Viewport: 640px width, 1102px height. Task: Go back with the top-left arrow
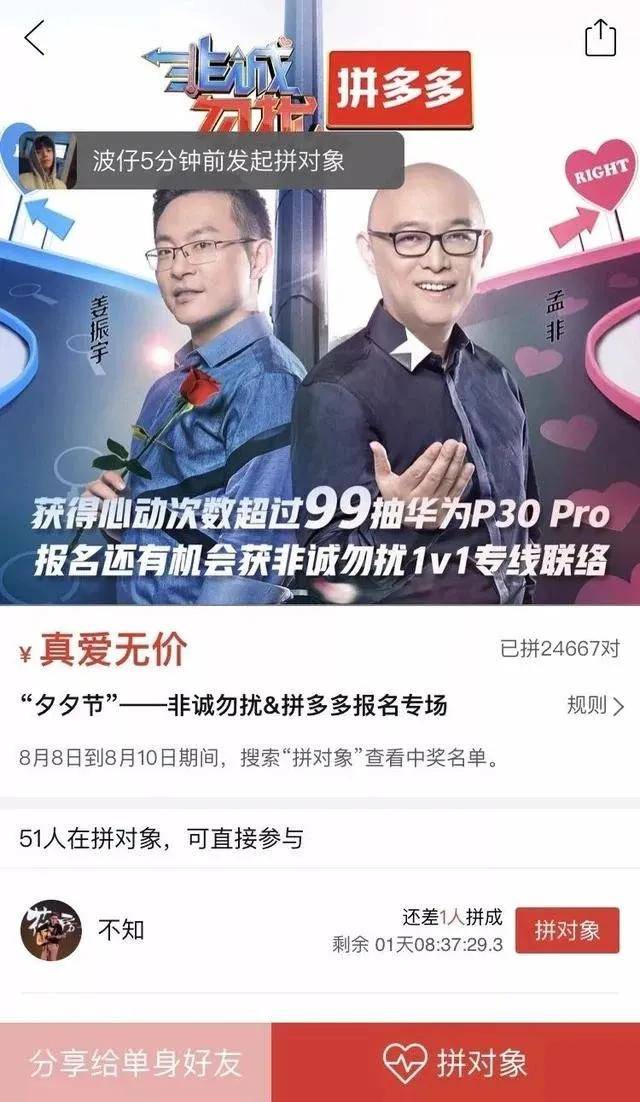pyautogui.click(x=35, y=38)
